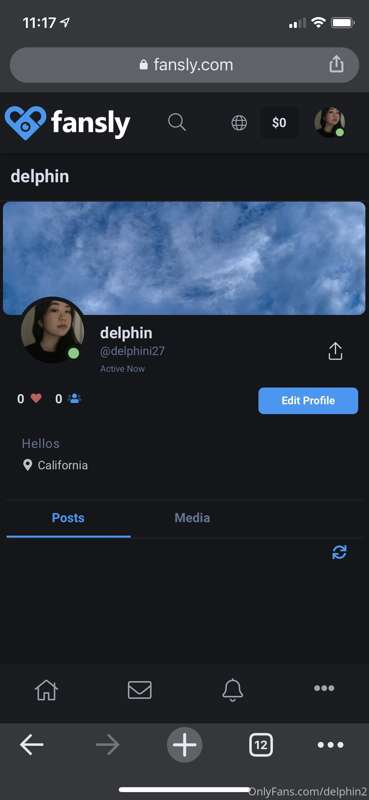Viewport: 369px width, 800px height.
Task: Switch to the Media tab
Action: coord(192,518)
